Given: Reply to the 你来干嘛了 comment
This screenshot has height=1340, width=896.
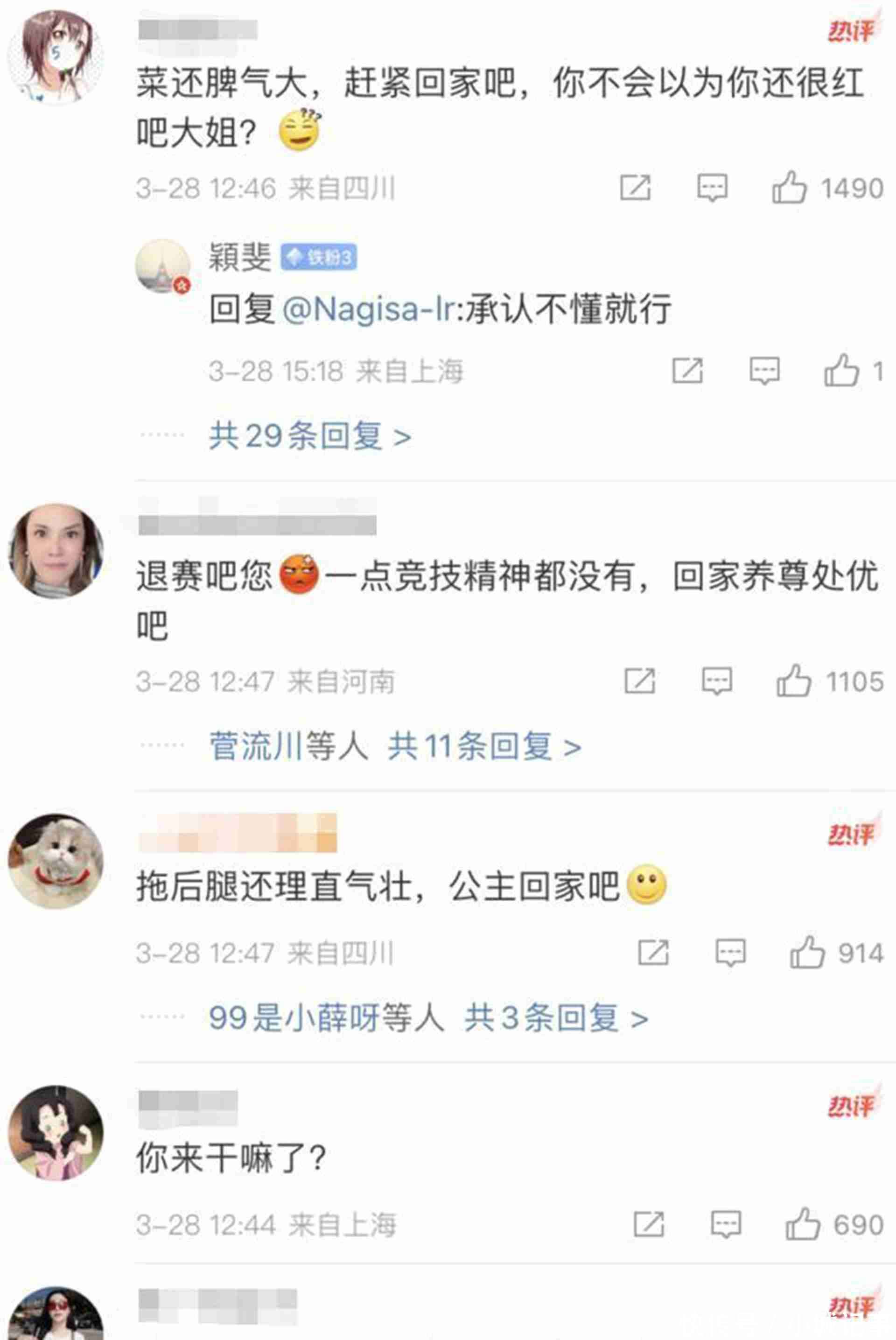Looking at the screenshot, I should (726, 1225).
